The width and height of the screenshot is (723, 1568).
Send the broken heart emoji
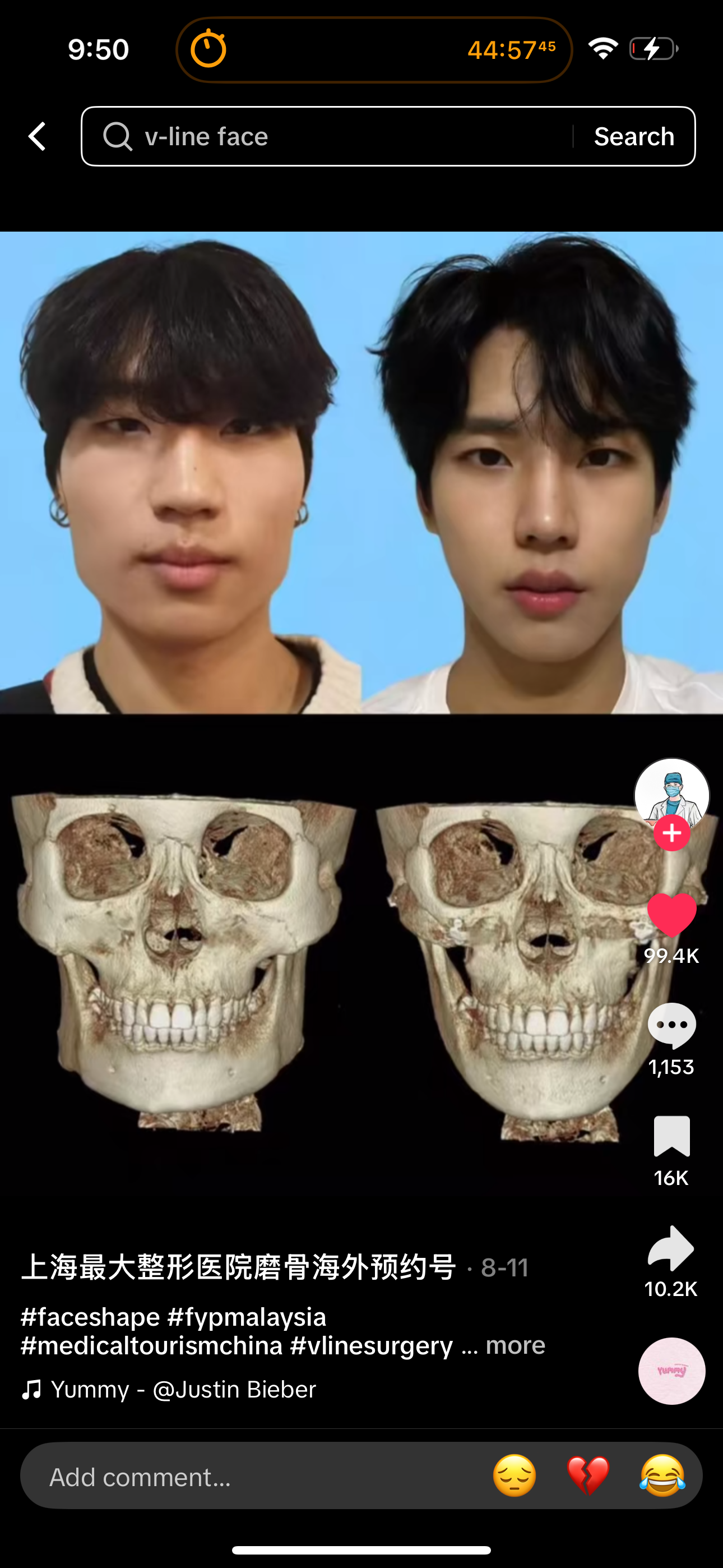(588, 1475)
